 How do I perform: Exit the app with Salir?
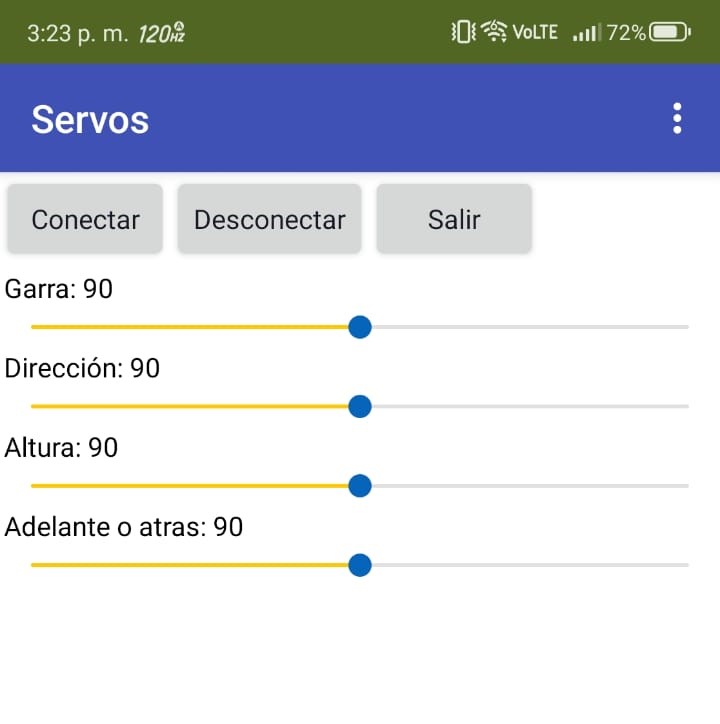(454, 219)
